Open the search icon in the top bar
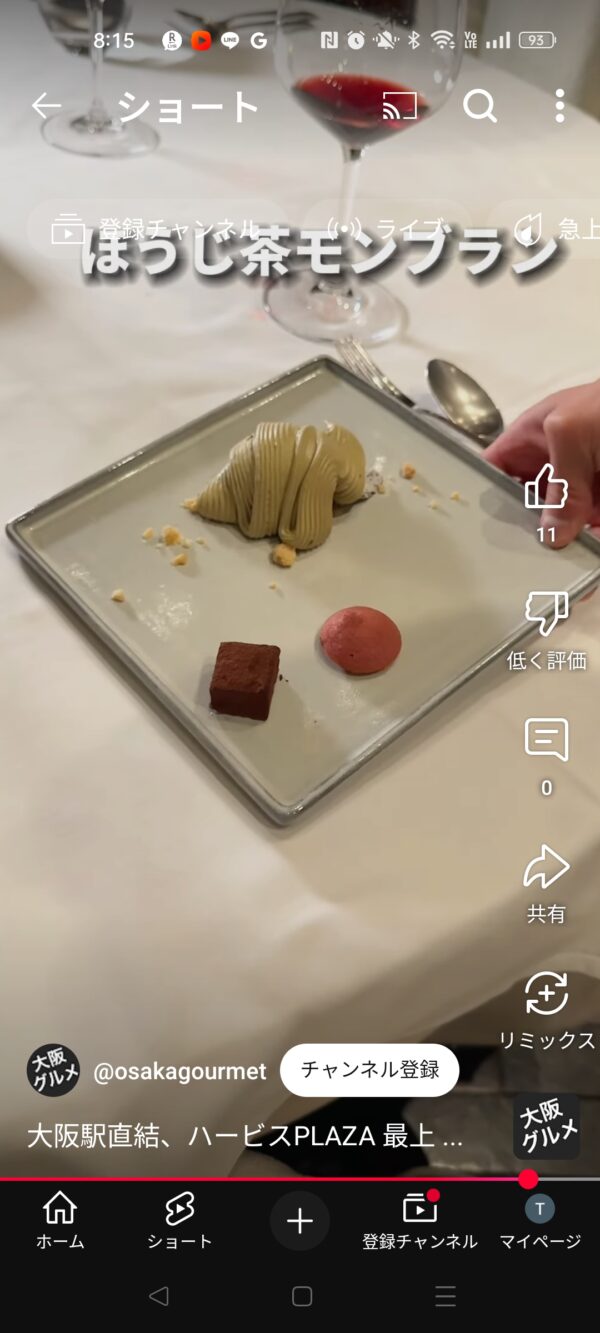600x1333 pixels. click(x=480, y=106)
